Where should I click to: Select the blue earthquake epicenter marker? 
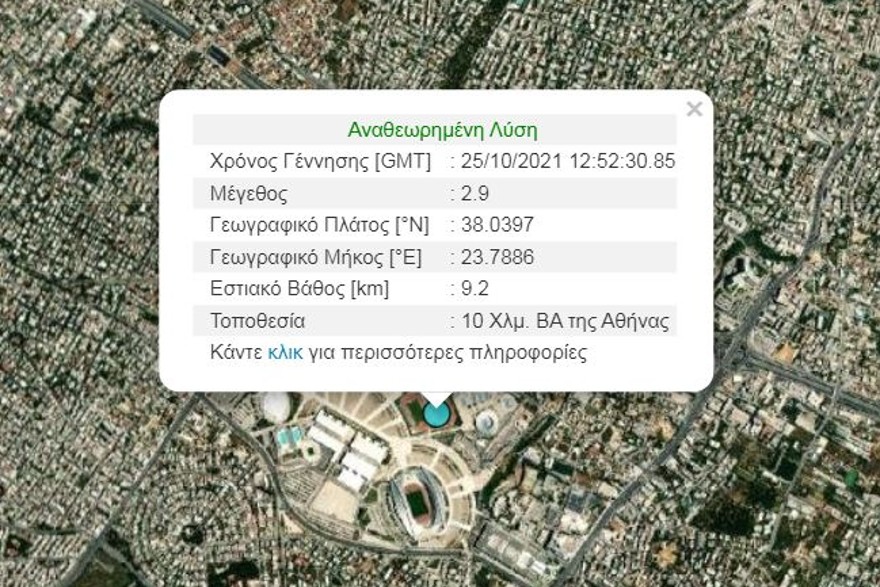436,413
